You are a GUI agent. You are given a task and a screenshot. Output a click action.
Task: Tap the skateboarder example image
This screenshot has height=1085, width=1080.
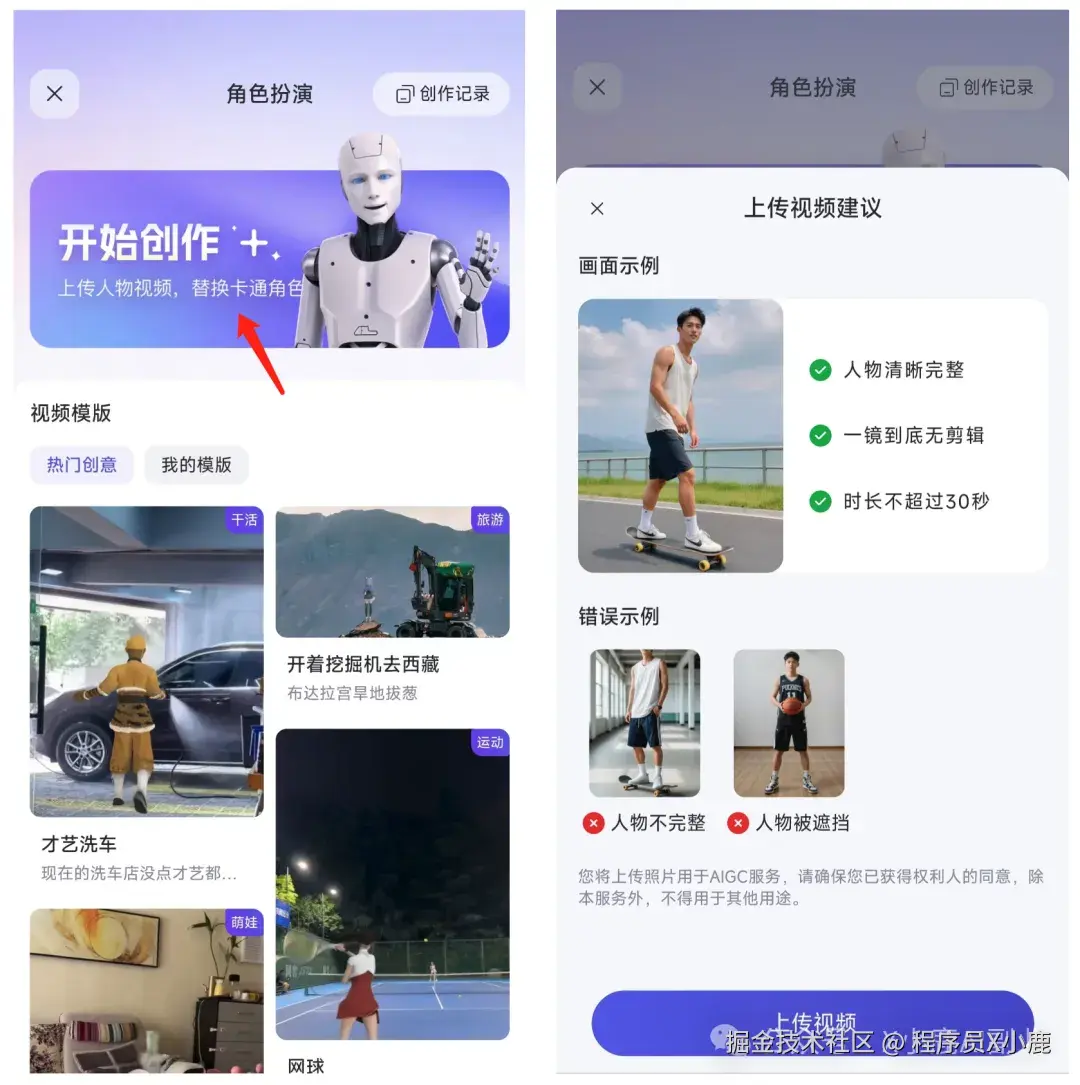680,434
